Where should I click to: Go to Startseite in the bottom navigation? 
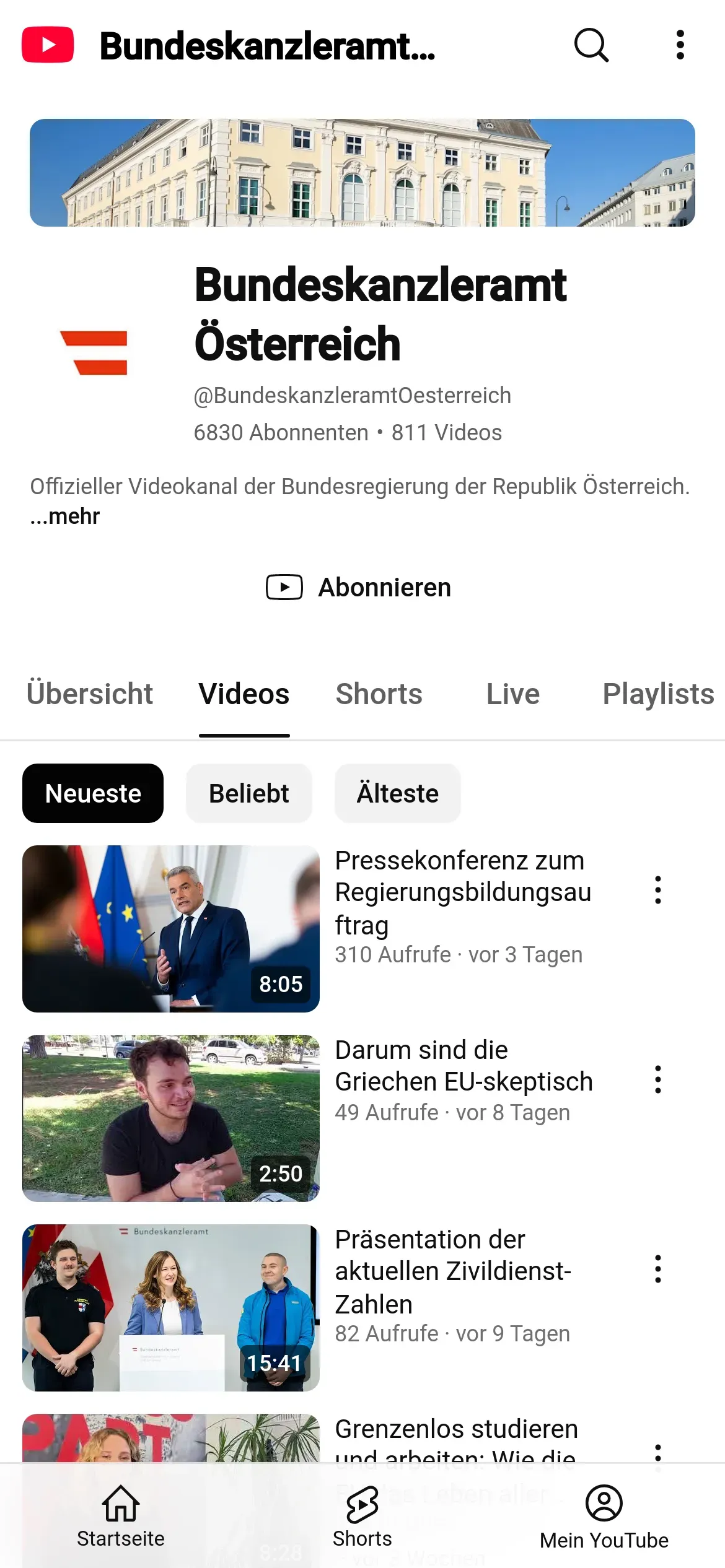pyautogui.click(x=121, y=1516)
